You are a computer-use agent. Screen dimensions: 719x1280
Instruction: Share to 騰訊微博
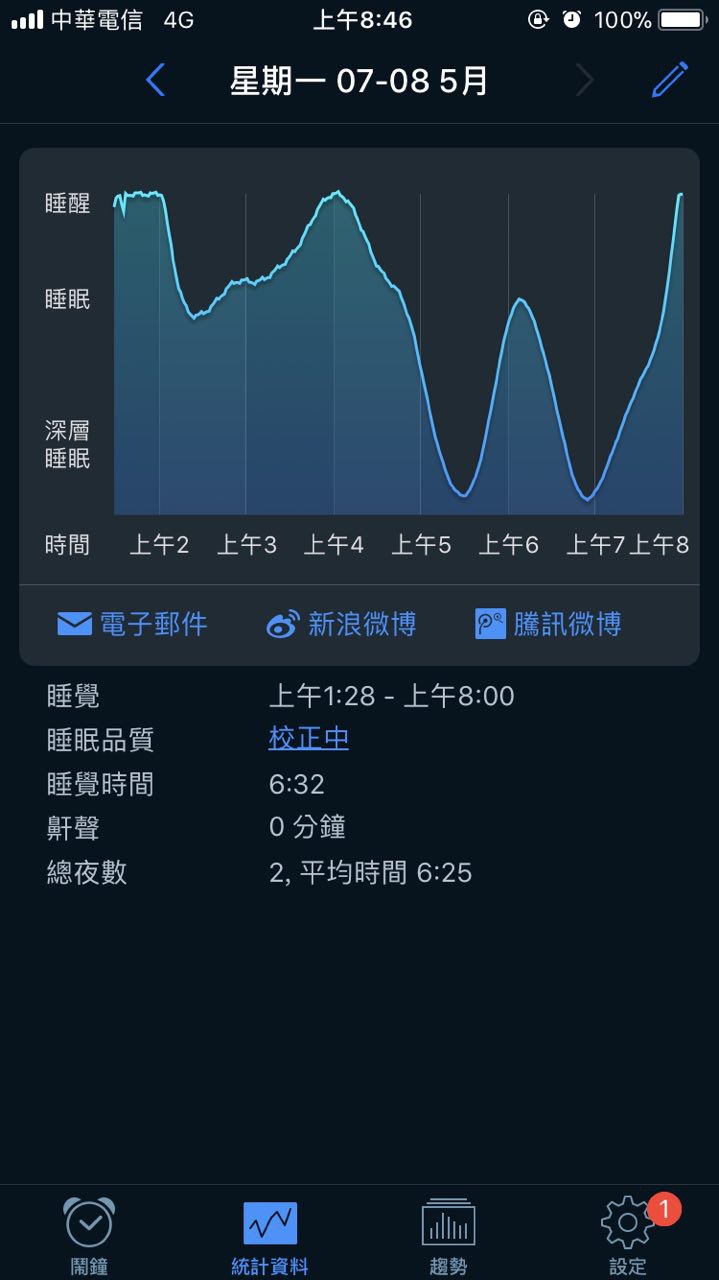point(548,625)
